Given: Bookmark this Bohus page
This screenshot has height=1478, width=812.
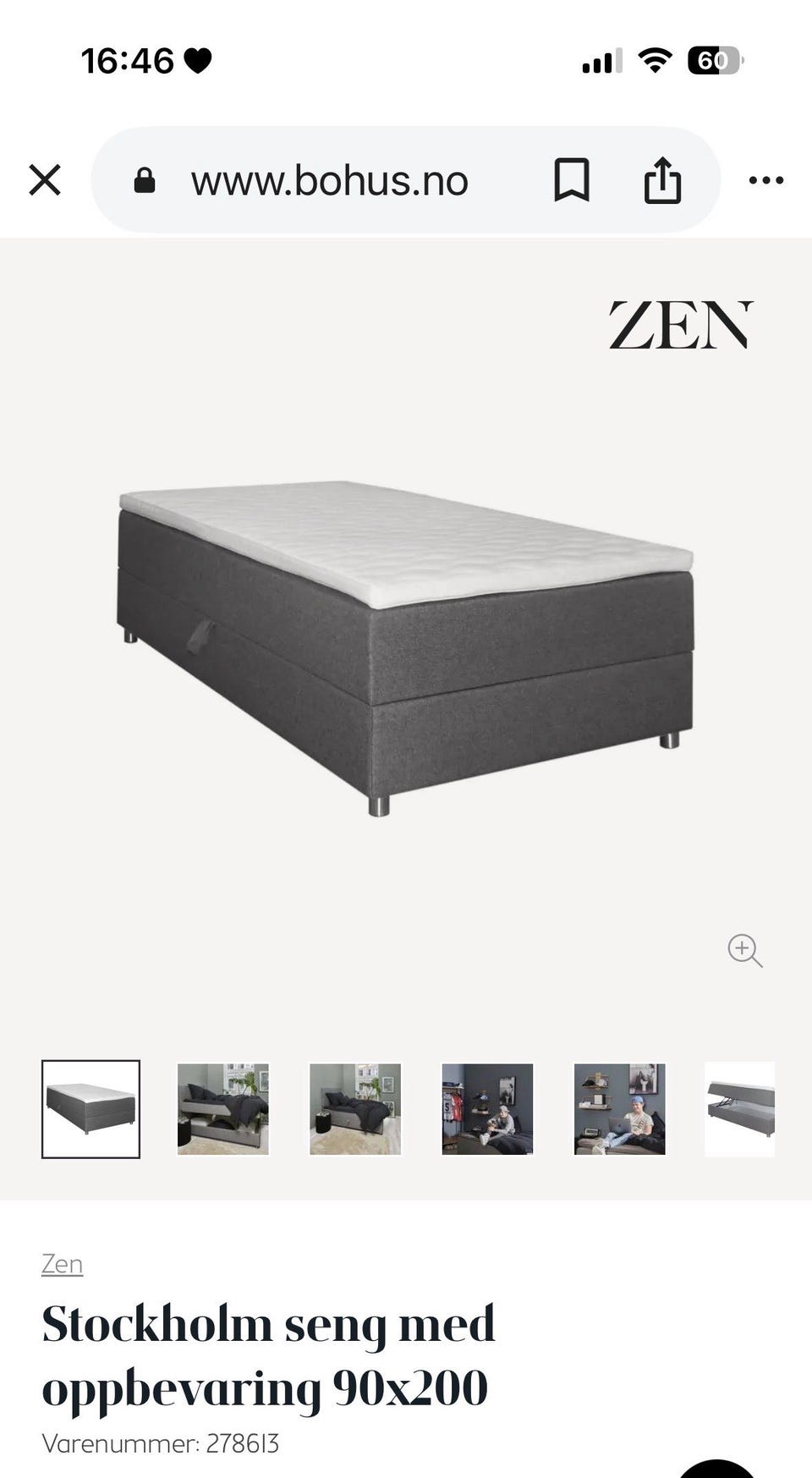Looking at the screenshot, I should tap(571, 180).
